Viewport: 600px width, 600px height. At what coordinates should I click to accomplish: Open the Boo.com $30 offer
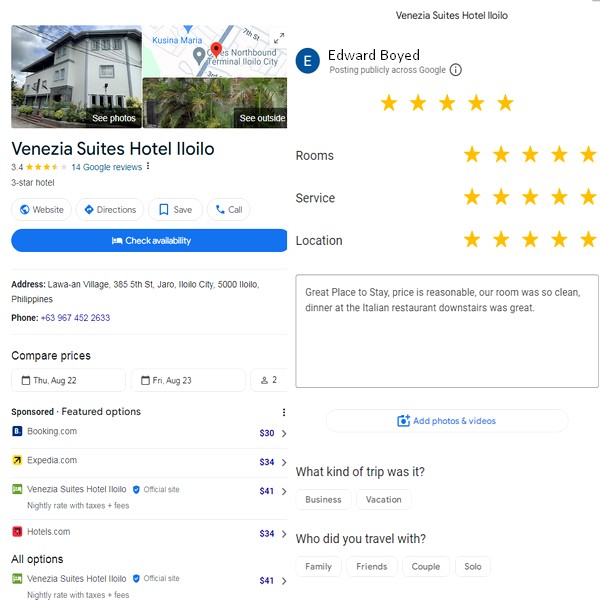(150, 433)
